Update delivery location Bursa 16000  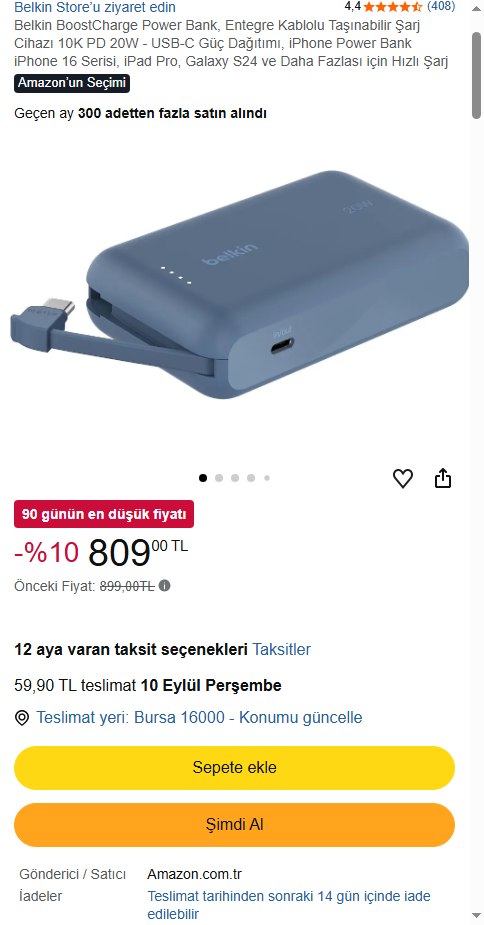click(199, 718)
